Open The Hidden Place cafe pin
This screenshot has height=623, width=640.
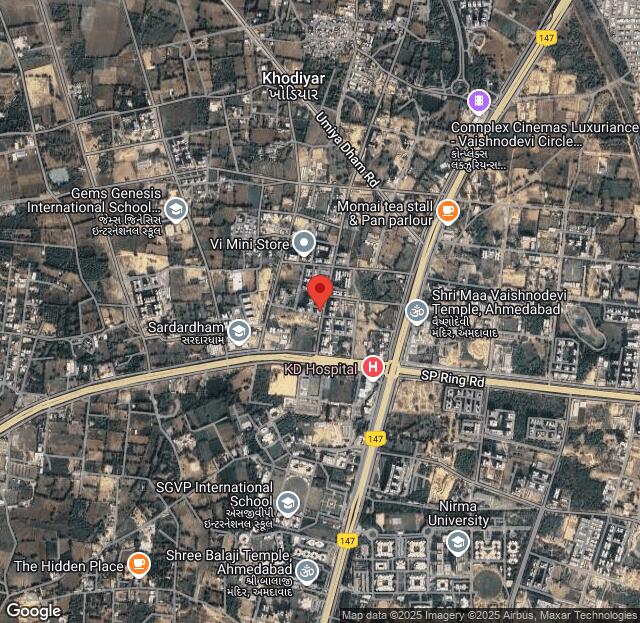click(x=139, y=565)
